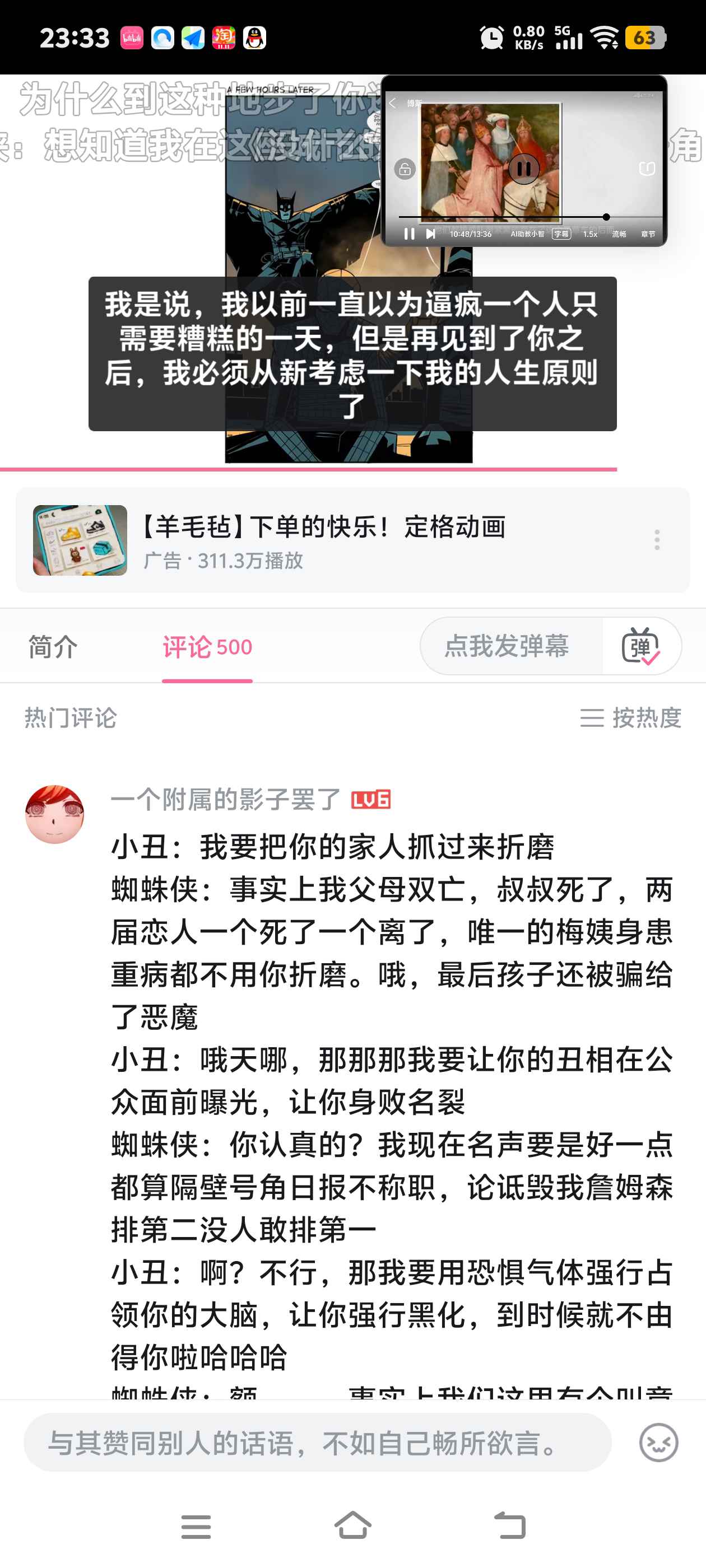
Task: Tap the lock icon in the floating player
Action: (x=405, y=169)
